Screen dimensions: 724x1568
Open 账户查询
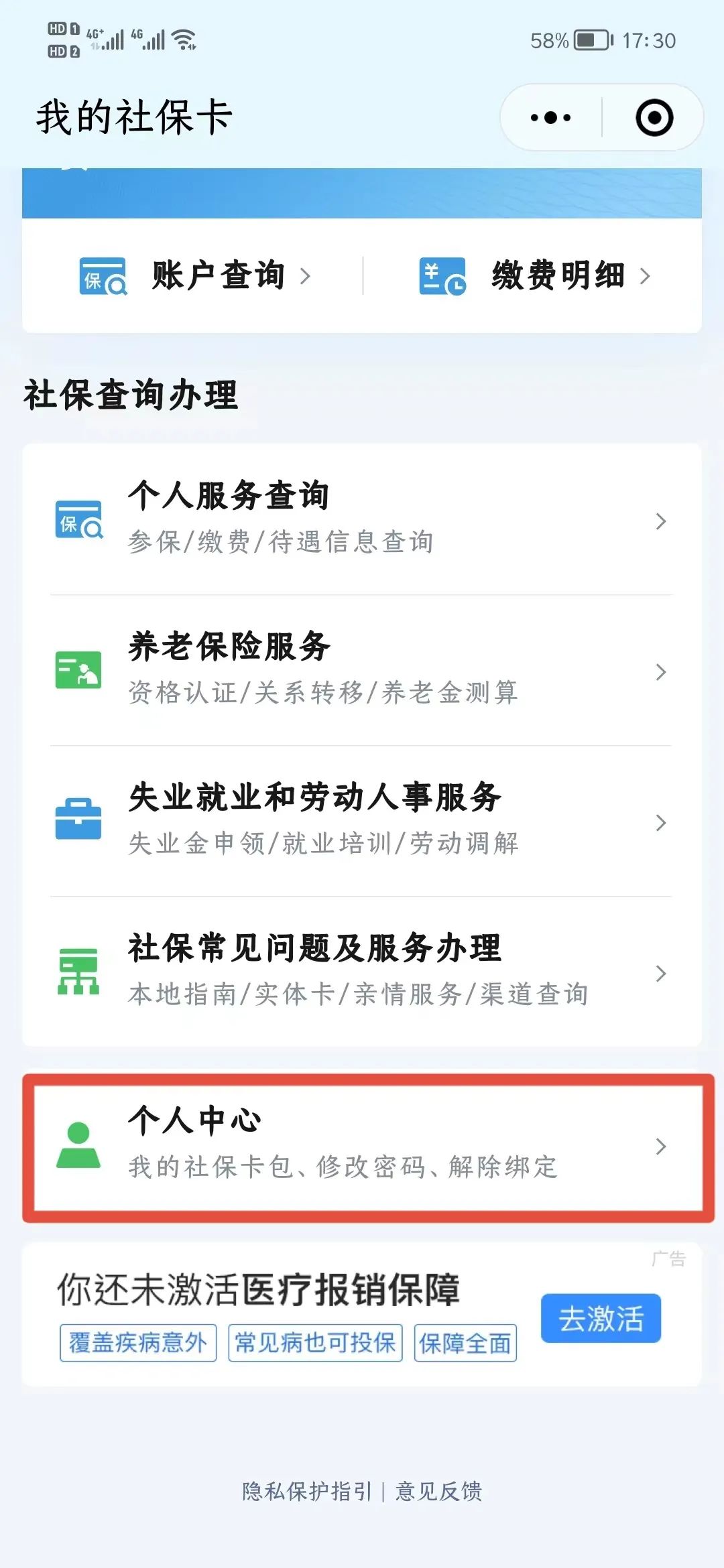[x=194, y=275]
